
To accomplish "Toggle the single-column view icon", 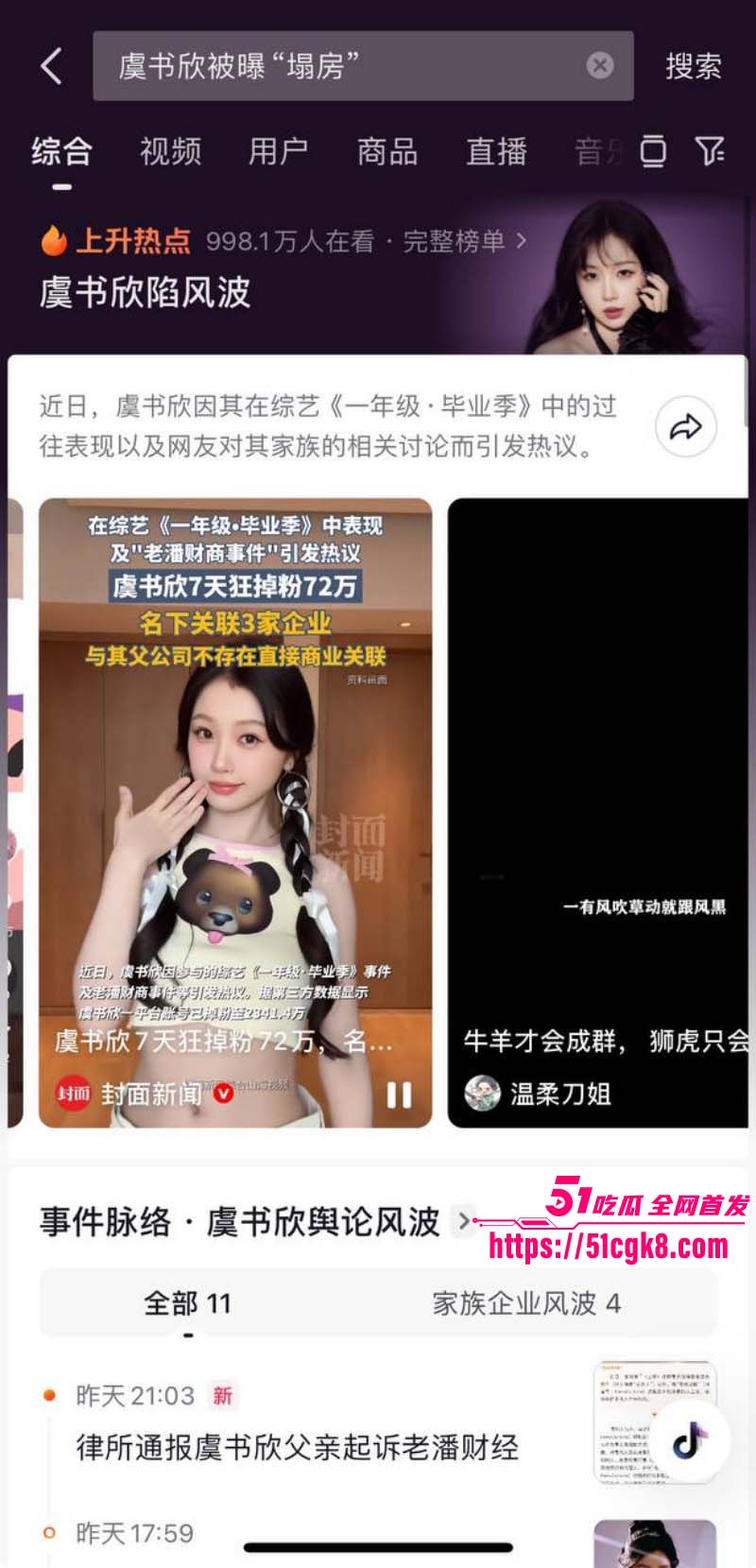I will click(653, 150).
